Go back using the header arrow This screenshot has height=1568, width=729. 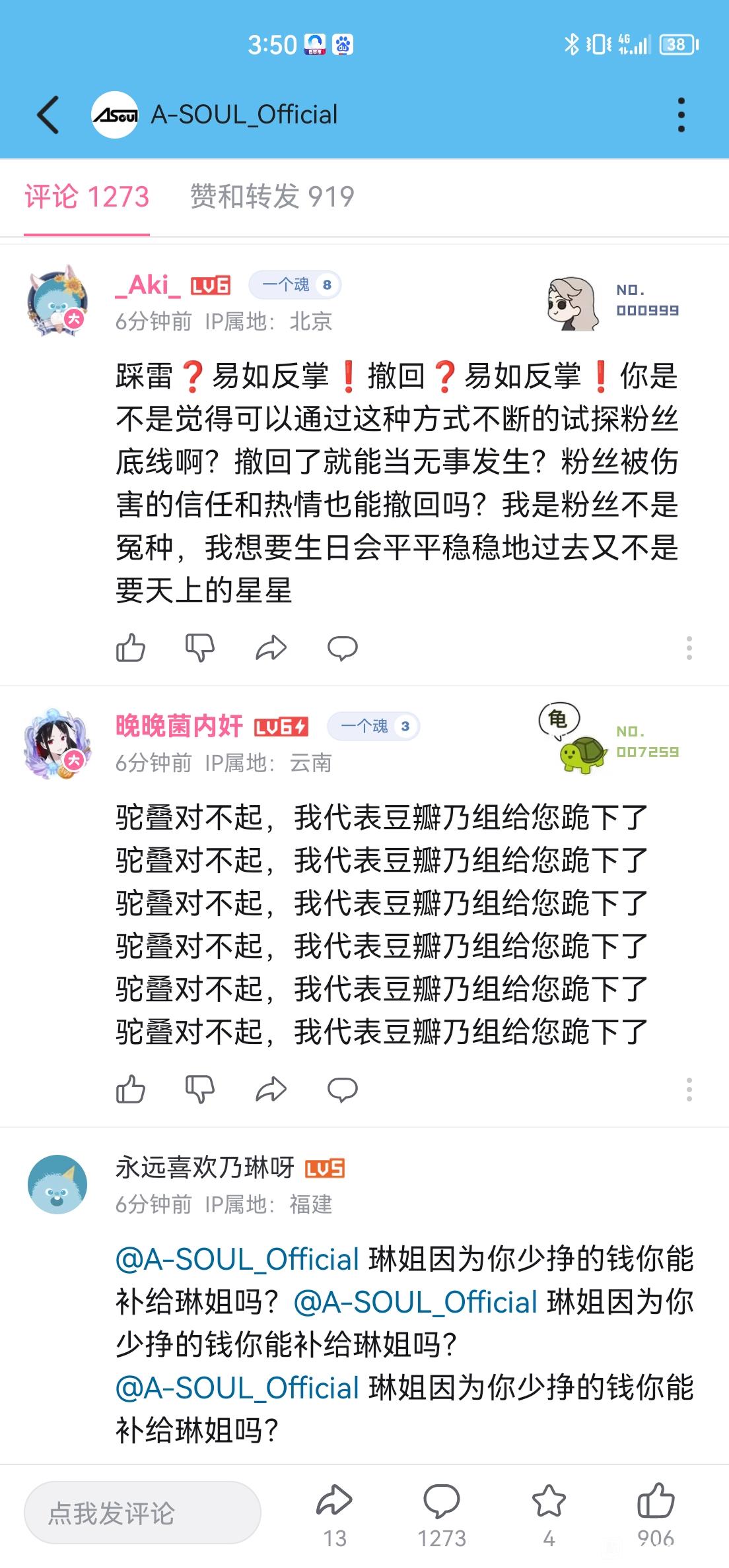pos(48,115)
